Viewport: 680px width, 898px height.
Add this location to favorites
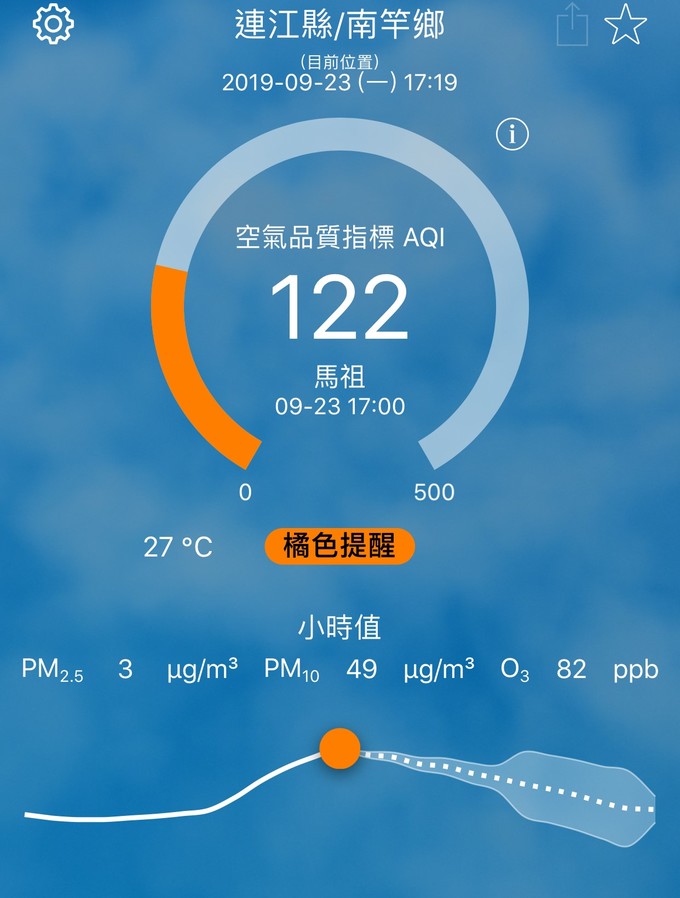click(x=626, y=25)
